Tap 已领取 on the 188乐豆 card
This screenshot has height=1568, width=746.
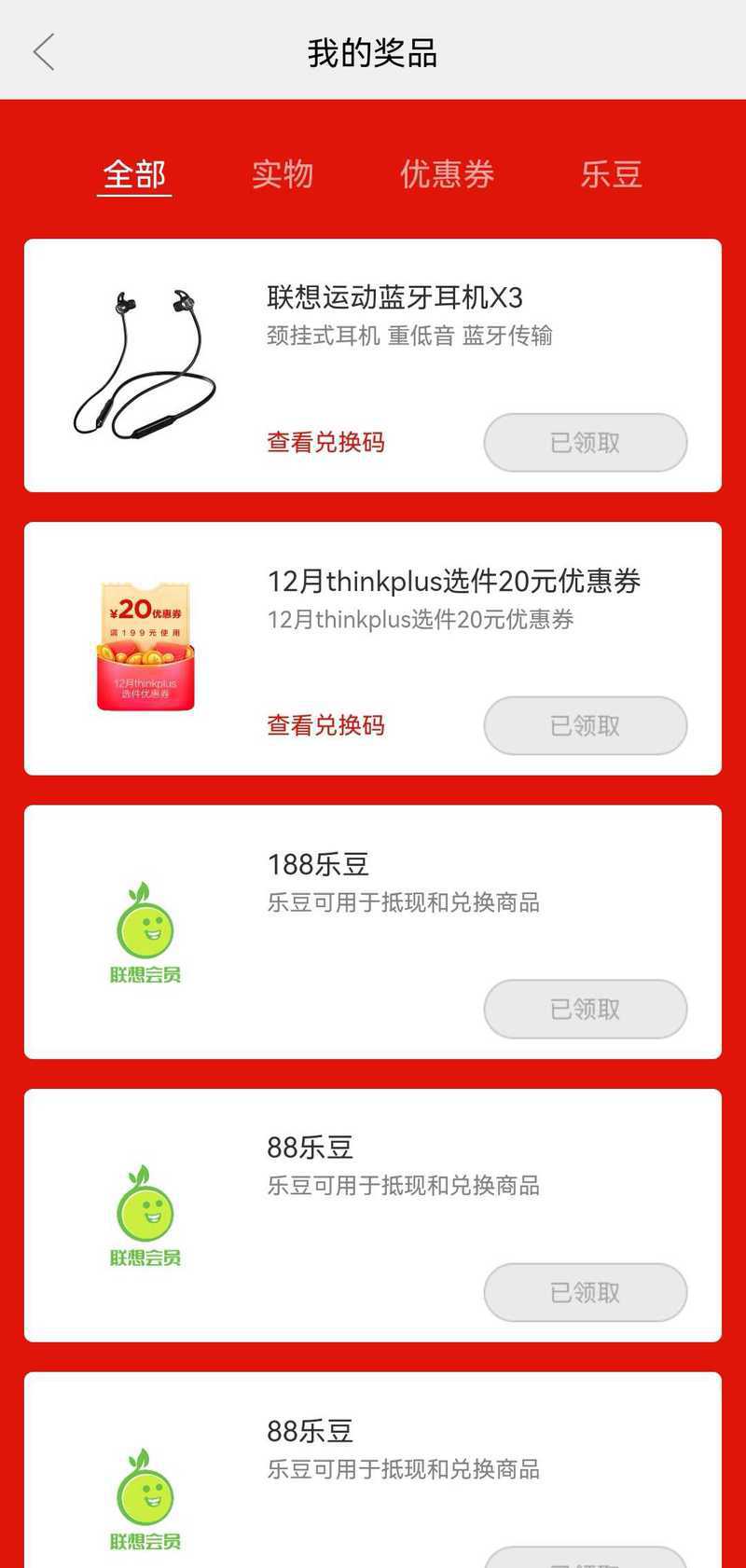click(585, 1009)
